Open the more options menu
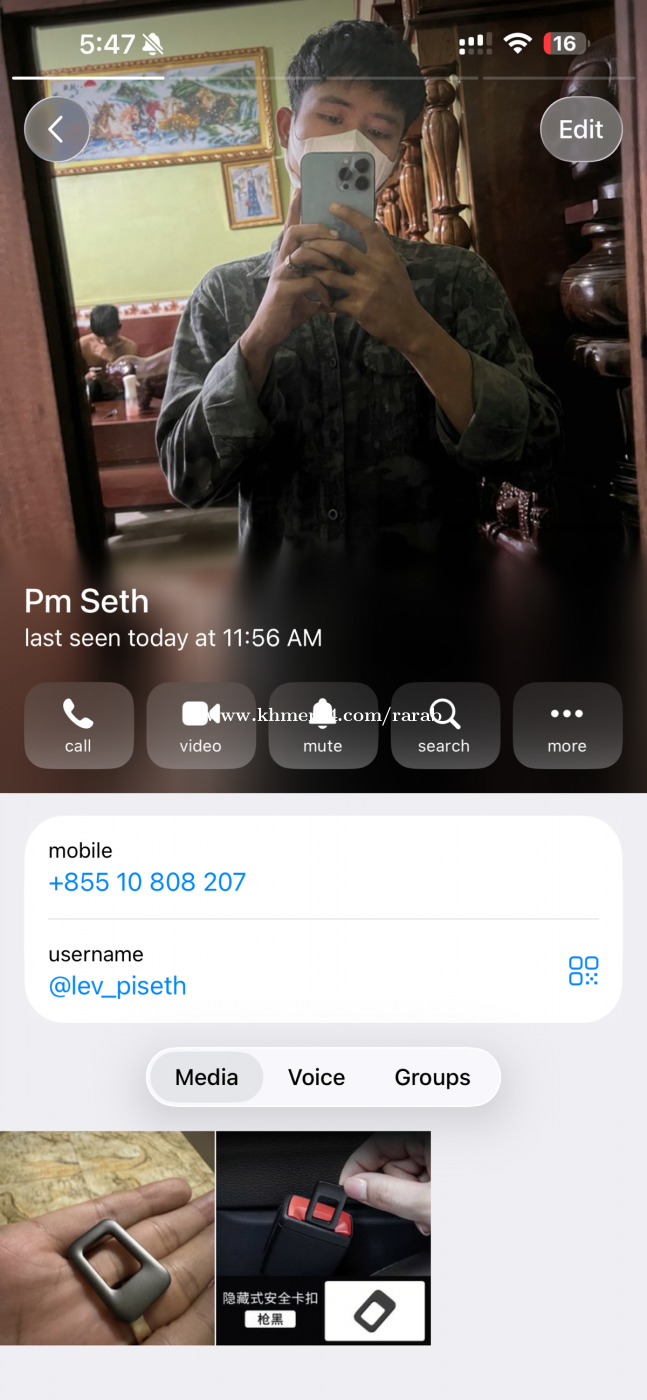647x1400 pixels. coord(567,725)
